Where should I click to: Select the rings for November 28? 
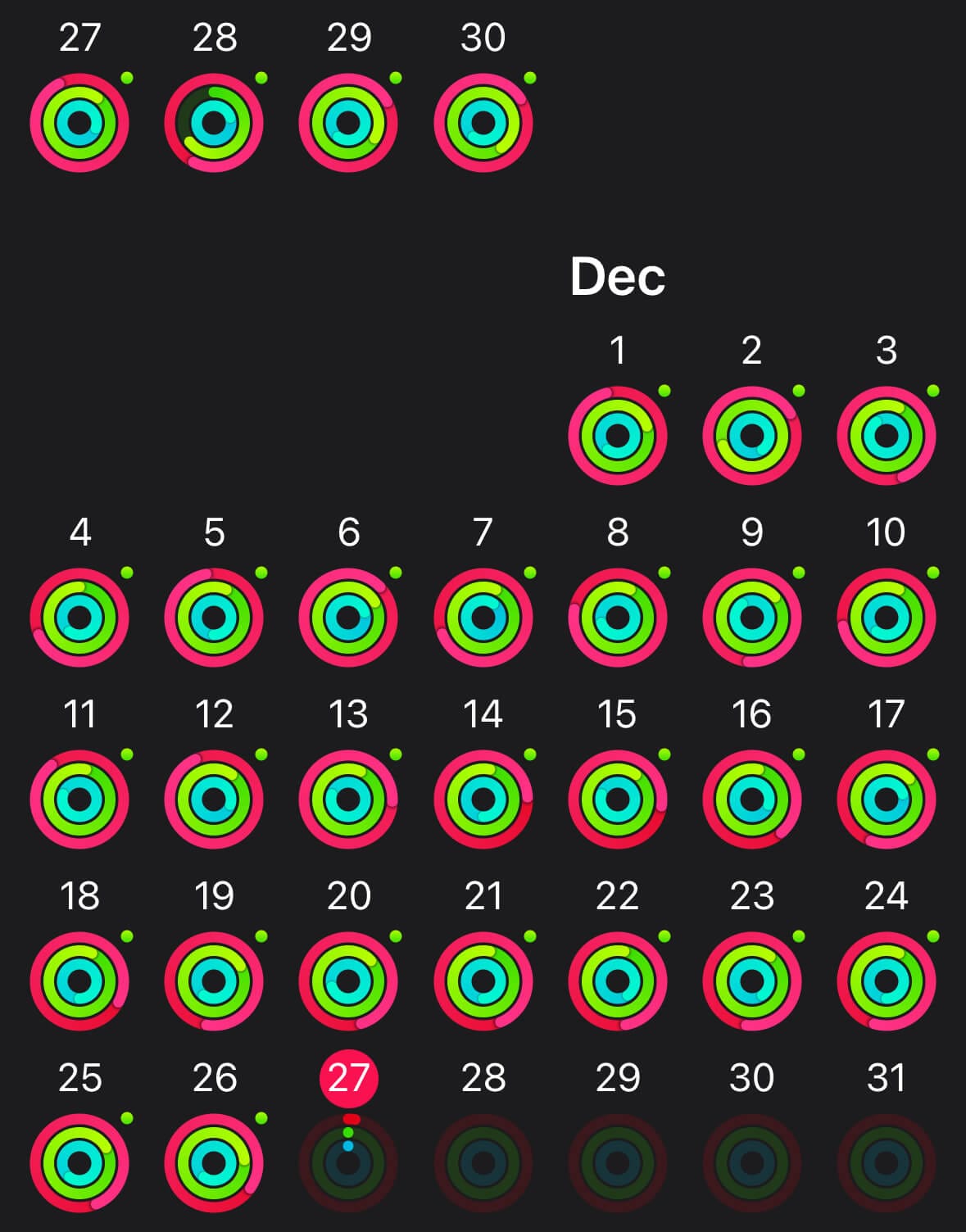click(215, 125)
